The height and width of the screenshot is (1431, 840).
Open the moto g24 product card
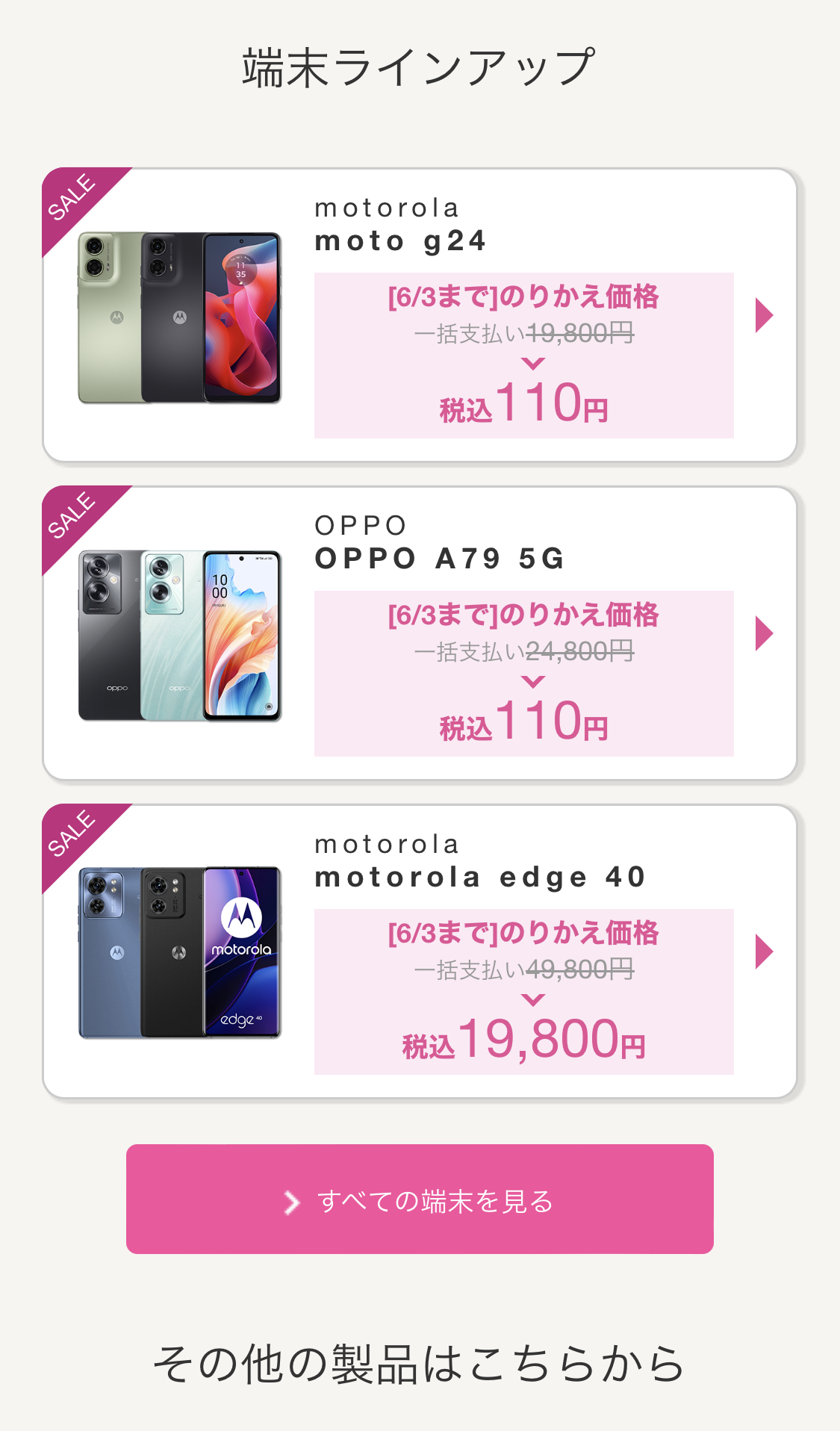point(420,315)
